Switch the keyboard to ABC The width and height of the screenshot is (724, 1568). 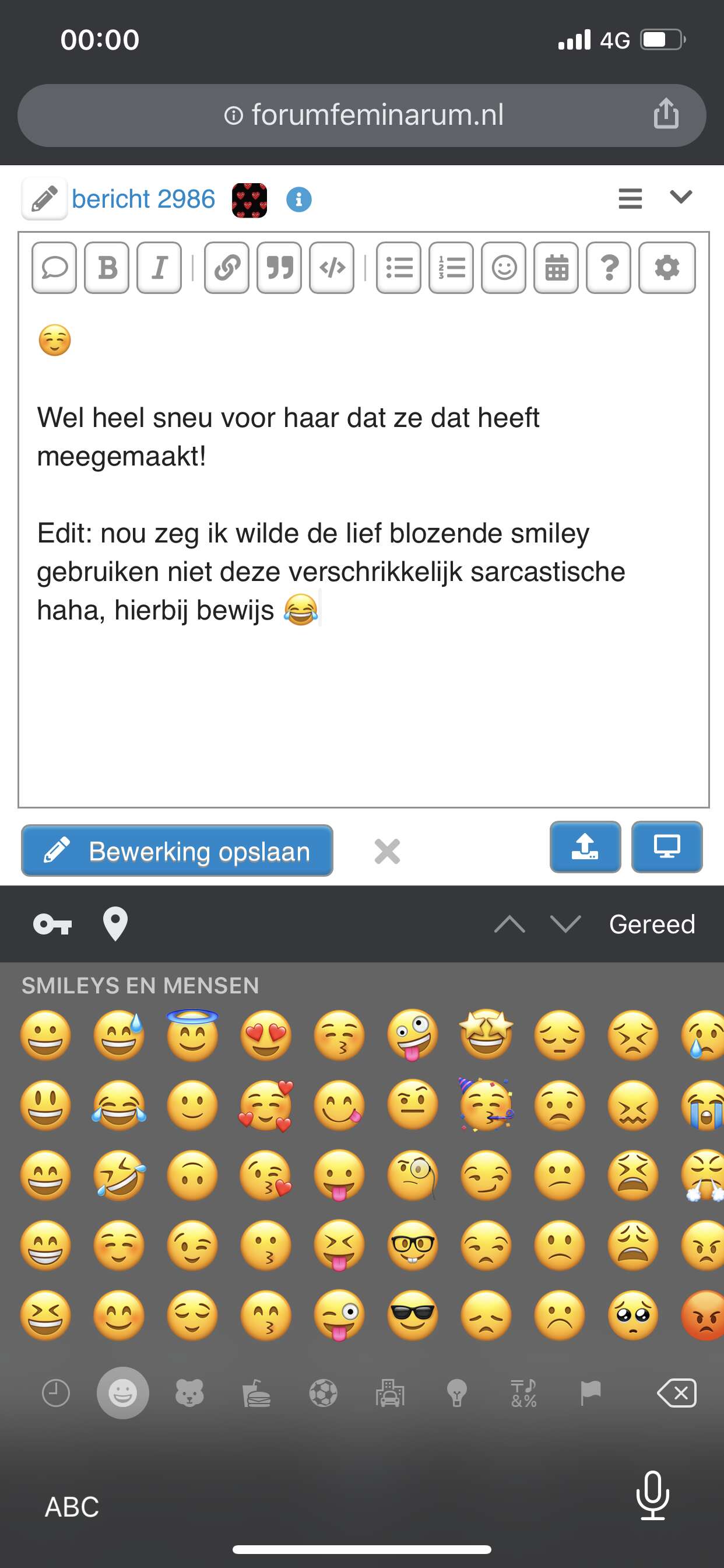72,1507
